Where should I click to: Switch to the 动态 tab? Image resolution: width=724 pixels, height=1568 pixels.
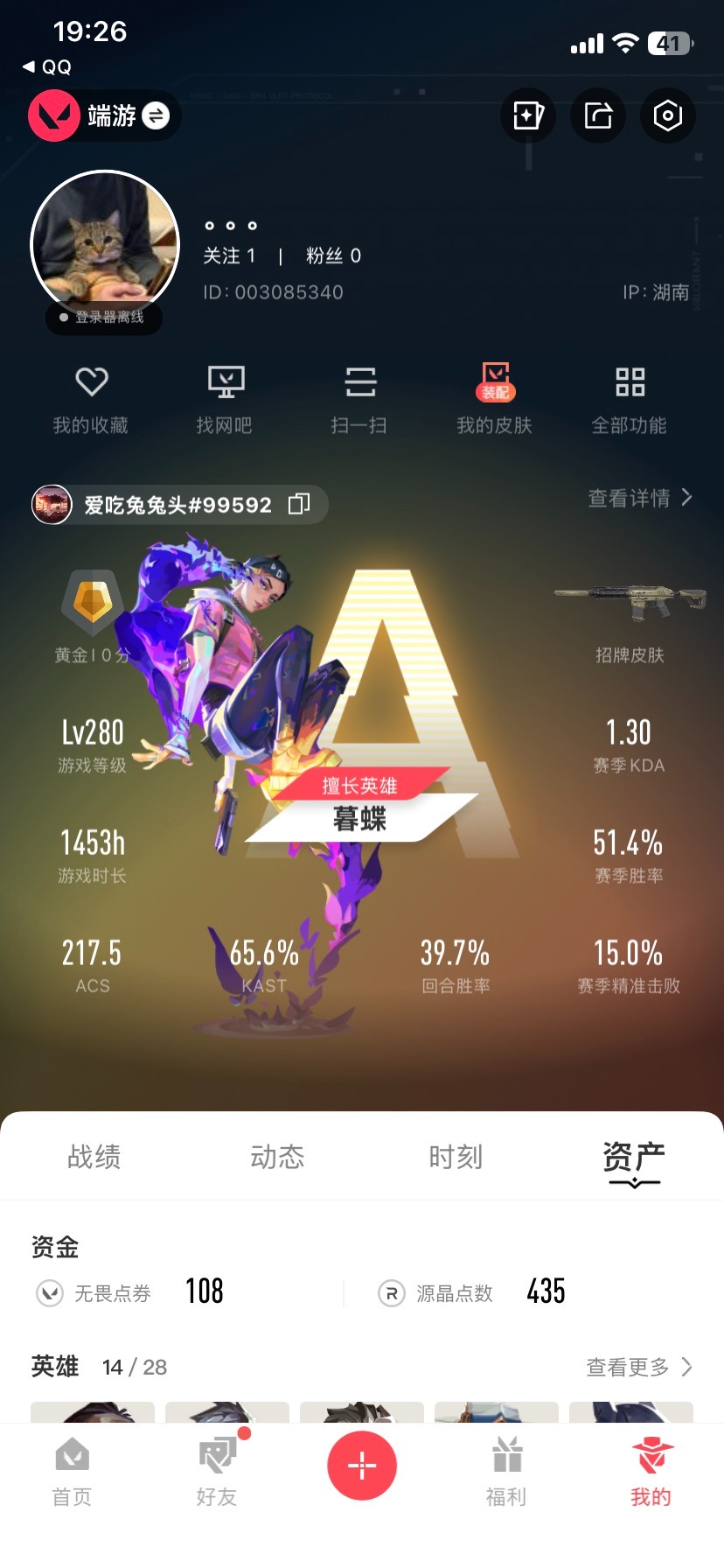coord(275,1157)
